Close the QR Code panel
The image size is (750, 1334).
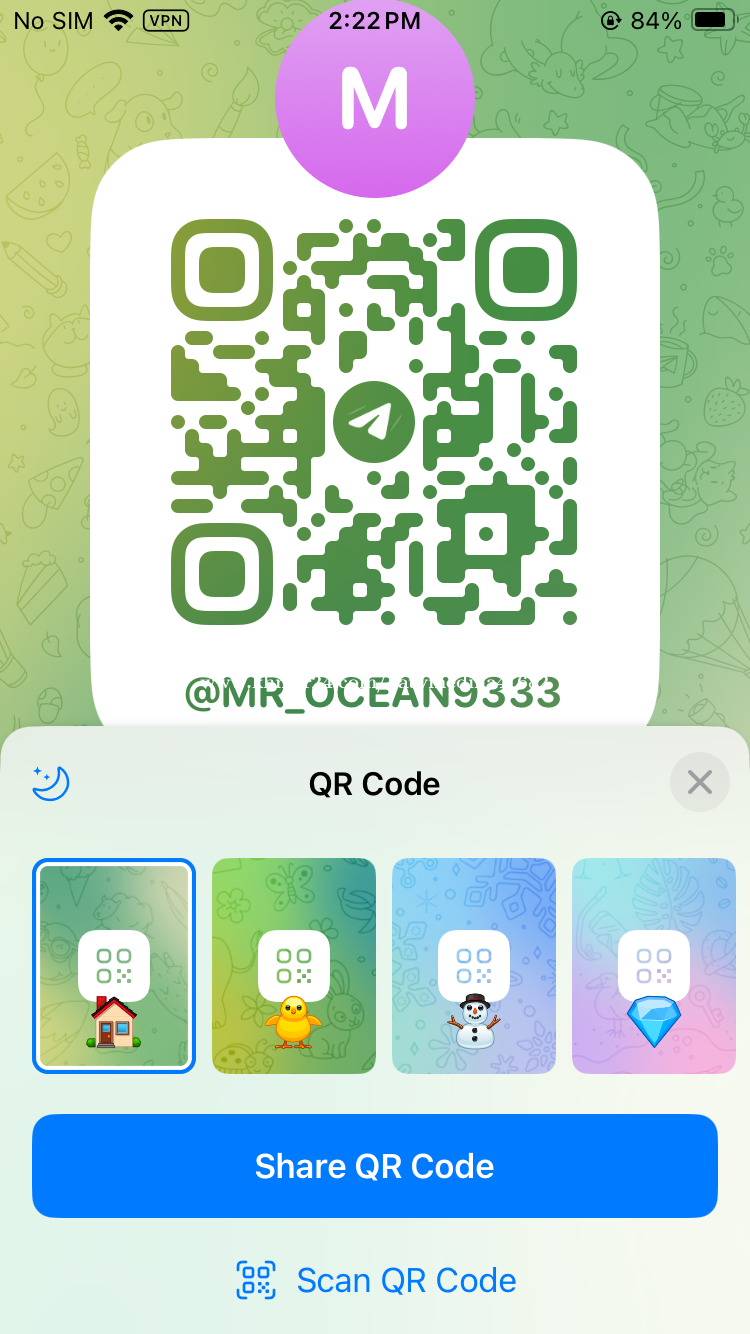click(699, 782)
